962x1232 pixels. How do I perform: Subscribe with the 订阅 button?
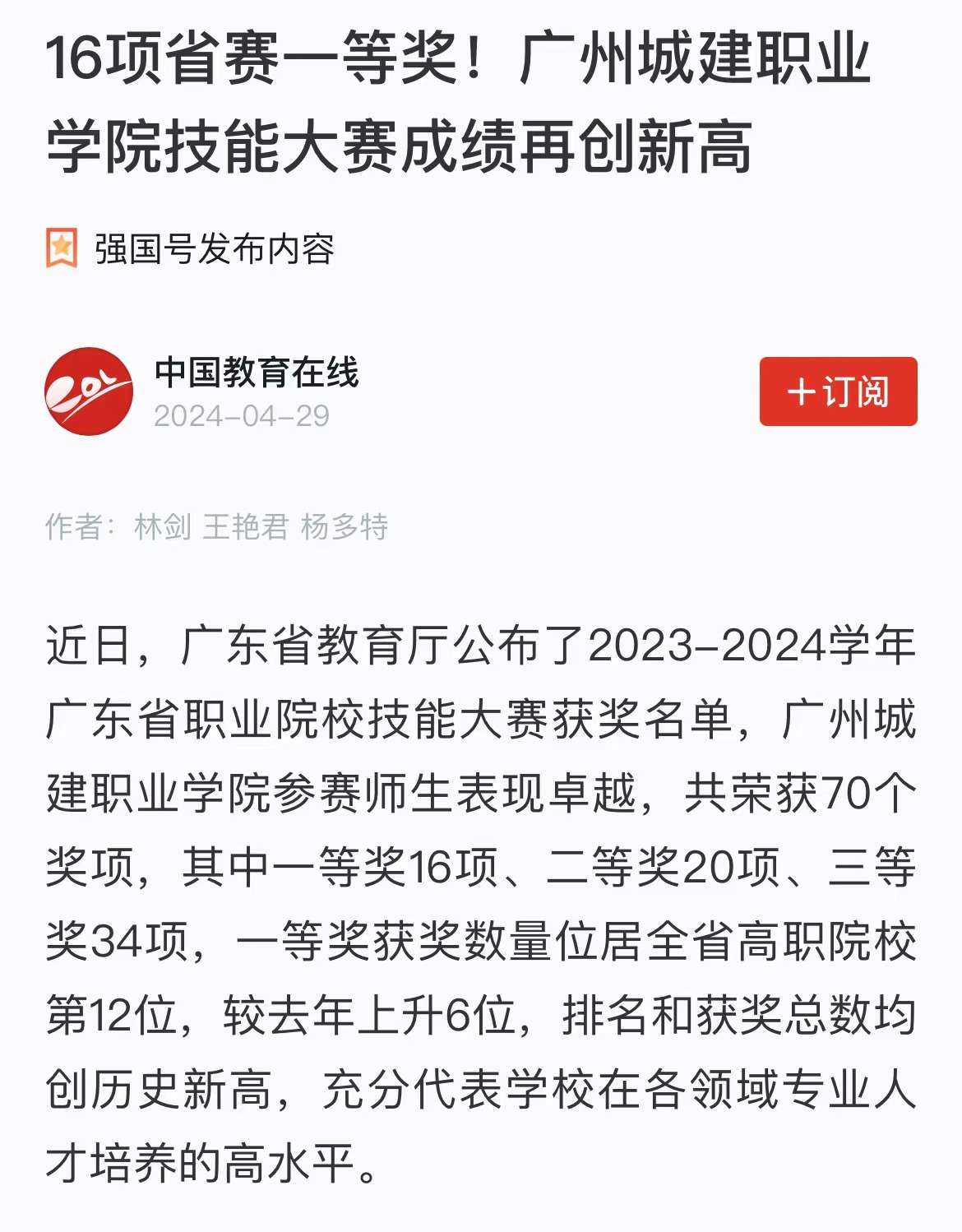click(837, 391)
